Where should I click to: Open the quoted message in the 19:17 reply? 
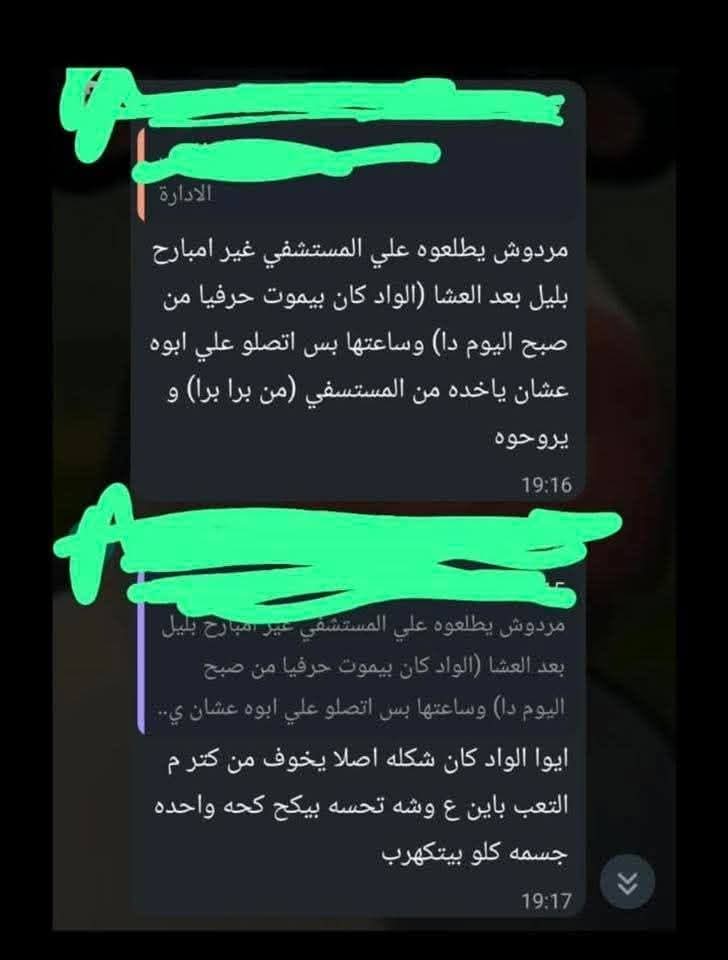coord(360,668)
